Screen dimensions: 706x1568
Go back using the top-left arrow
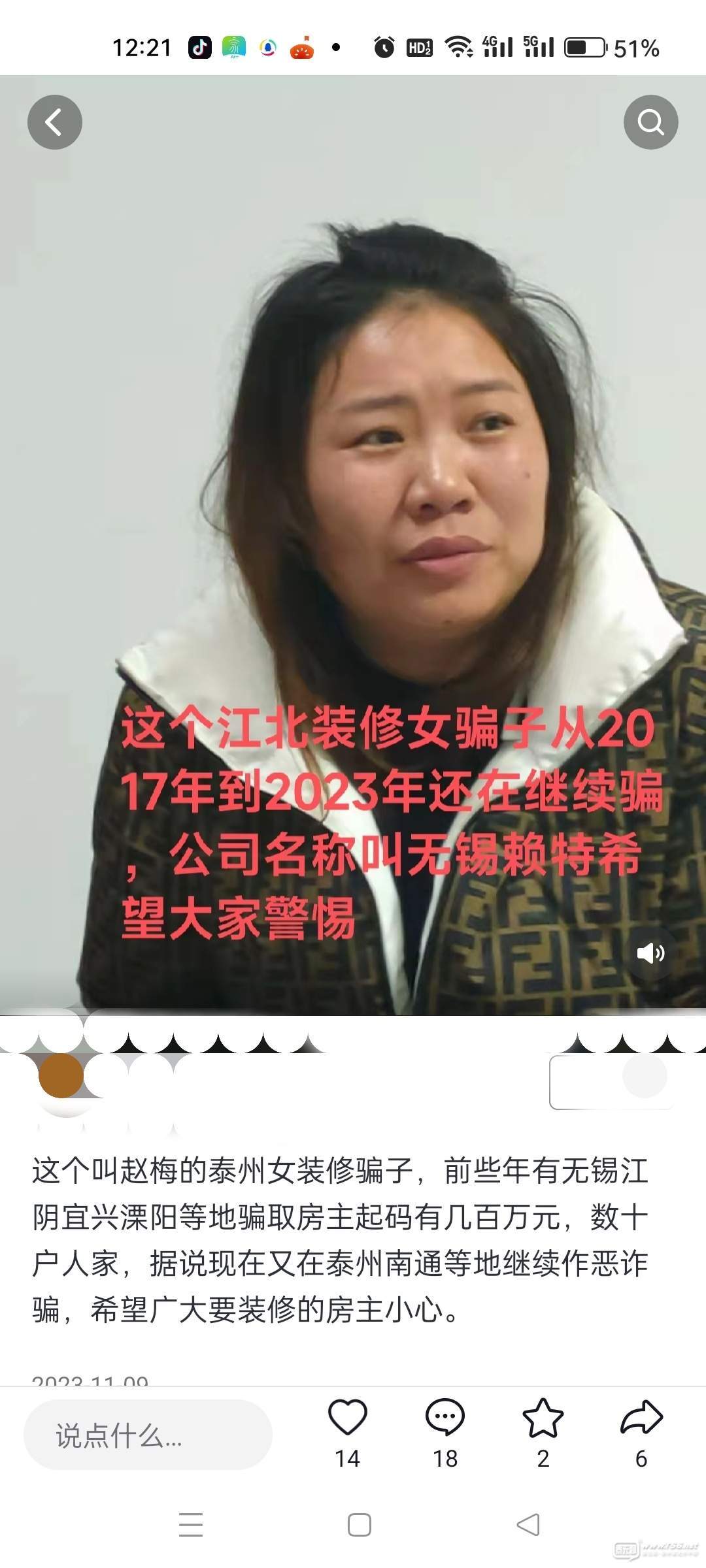point(54,122)
